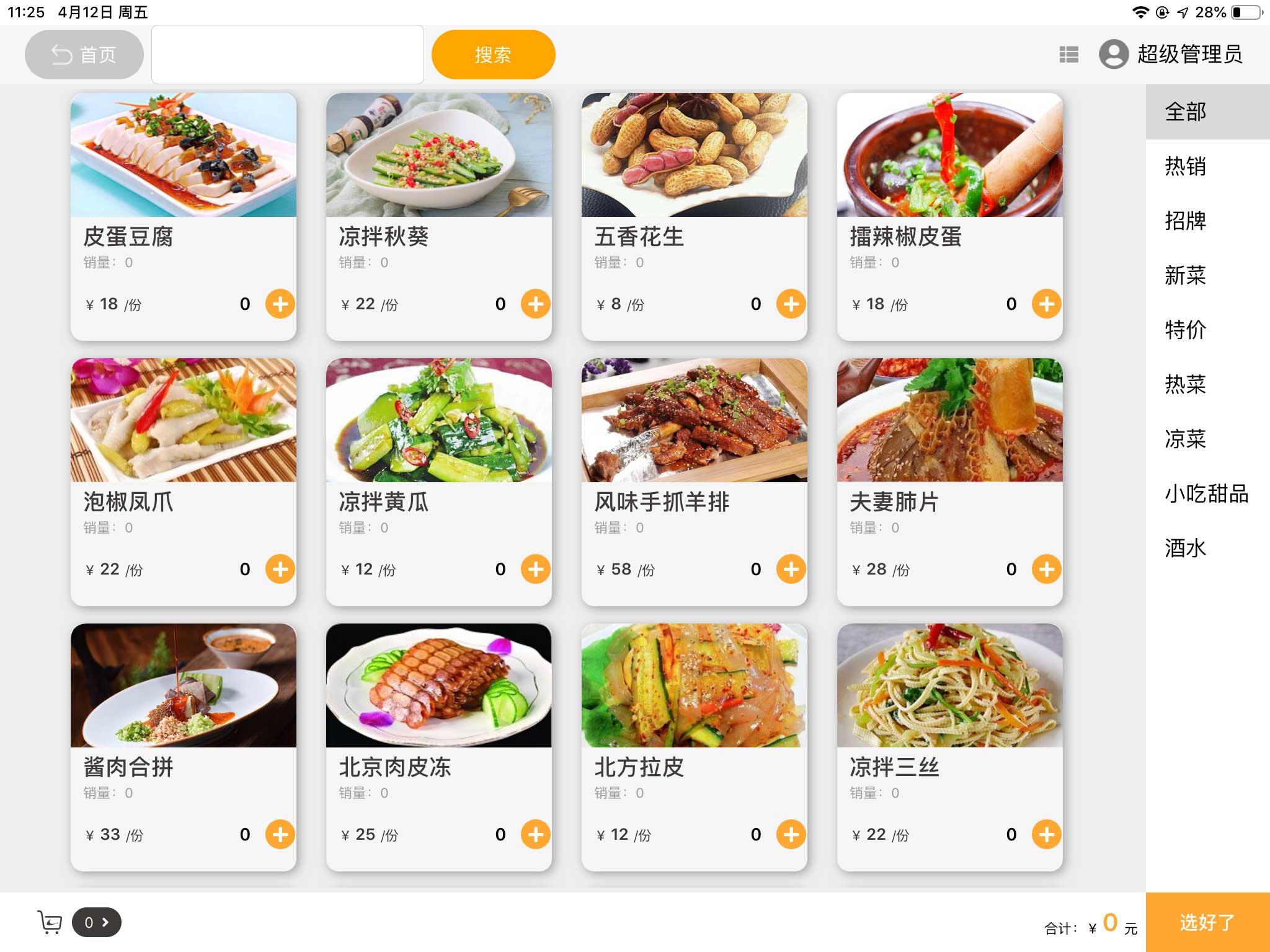This screenshot has width=1270, height=952.
Task: View the 小吃甜品 category
Action: pos(1206,493)
